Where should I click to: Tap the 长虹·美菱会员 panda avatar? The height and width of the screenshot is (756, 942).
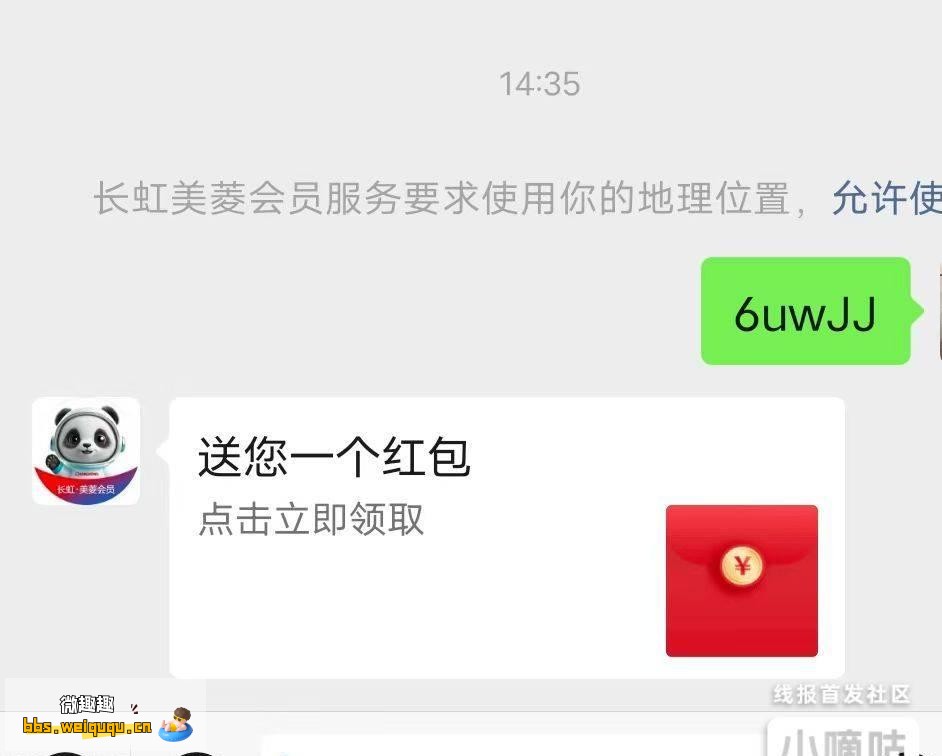pos(86,451)
